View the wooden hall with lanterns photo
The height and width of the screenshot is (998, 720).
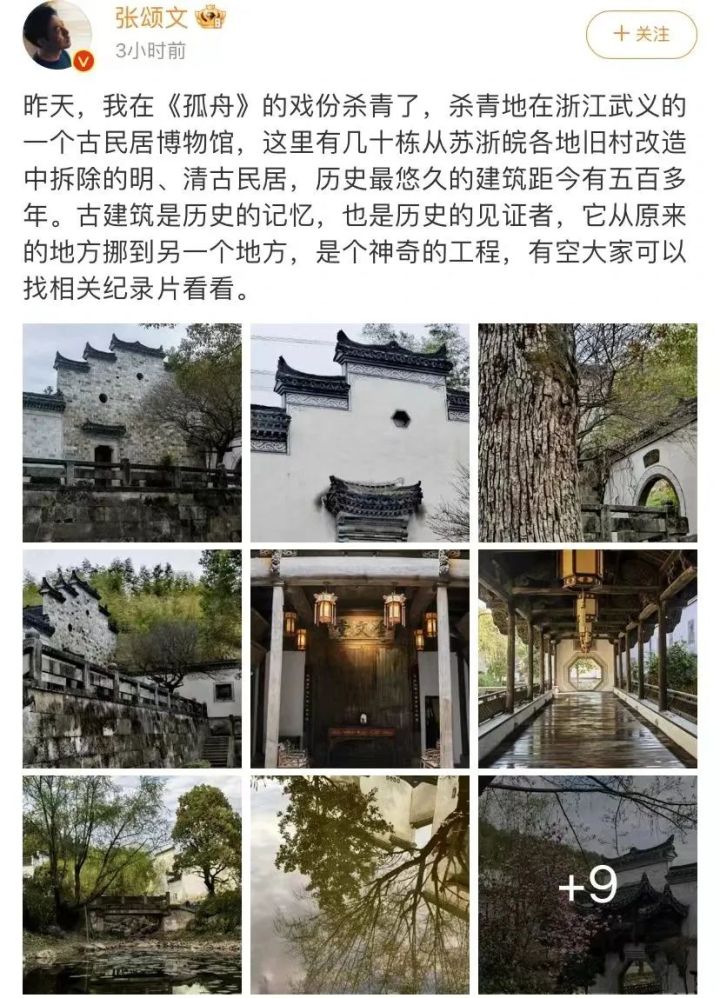pyautogui.click(x=359, y=658)
